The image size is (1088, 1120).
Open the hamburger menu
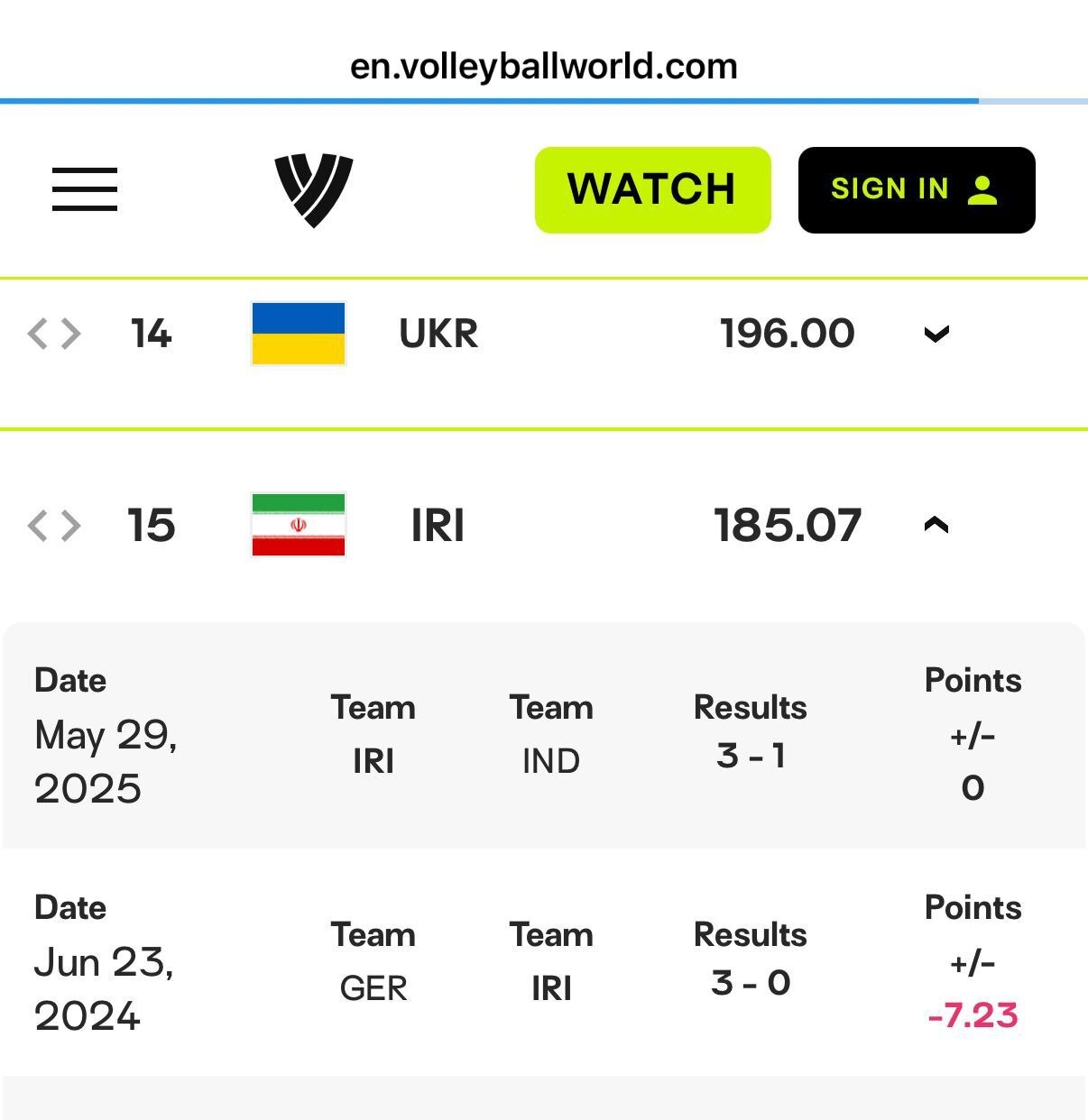click(85, 189)
